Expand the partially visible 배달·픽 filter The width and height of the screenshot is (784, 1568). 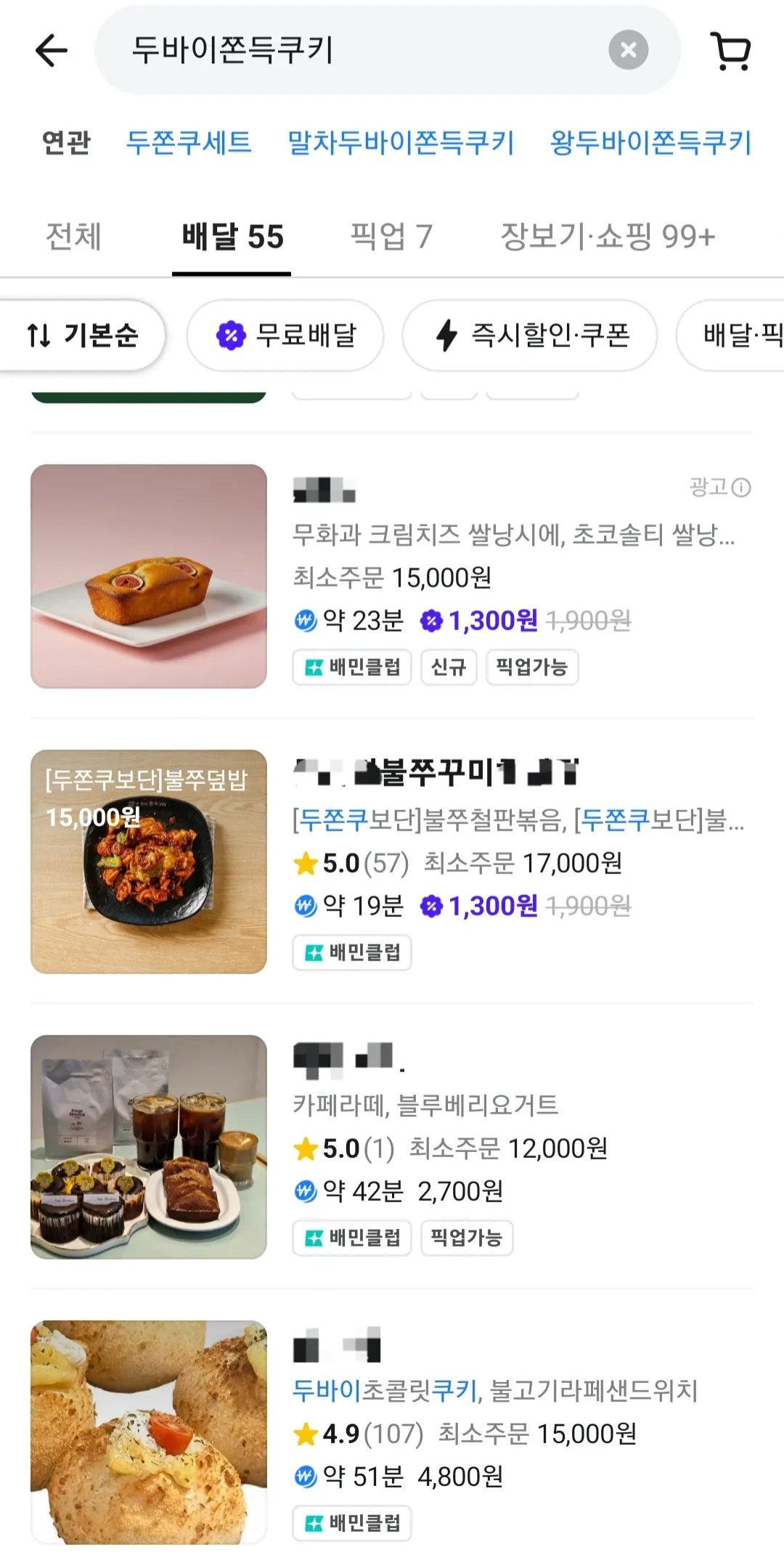733,335
